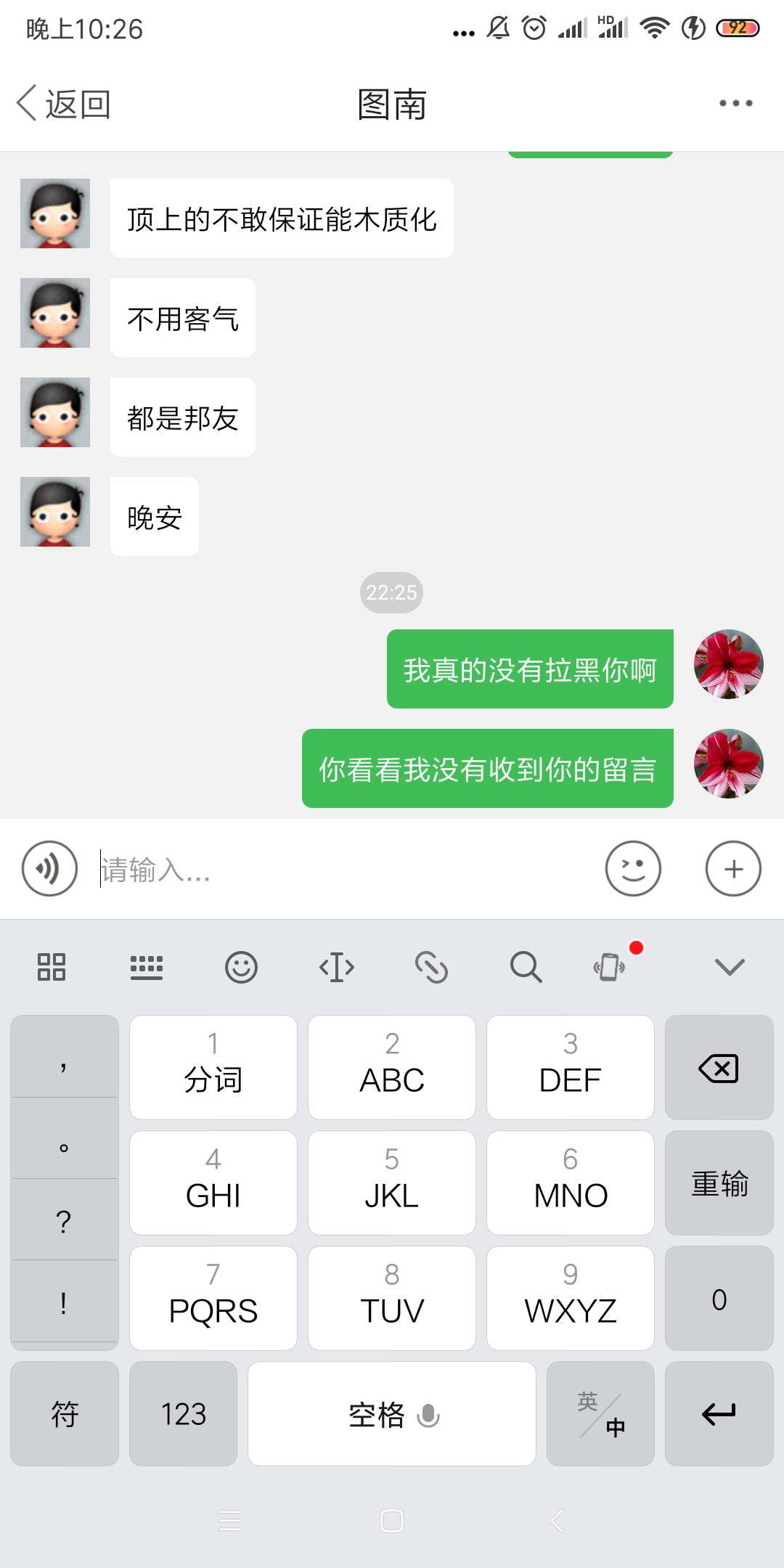The image size is (784, 1568).
Task: Collapse the keyboard with the down chevron
Action: [730, 967]
